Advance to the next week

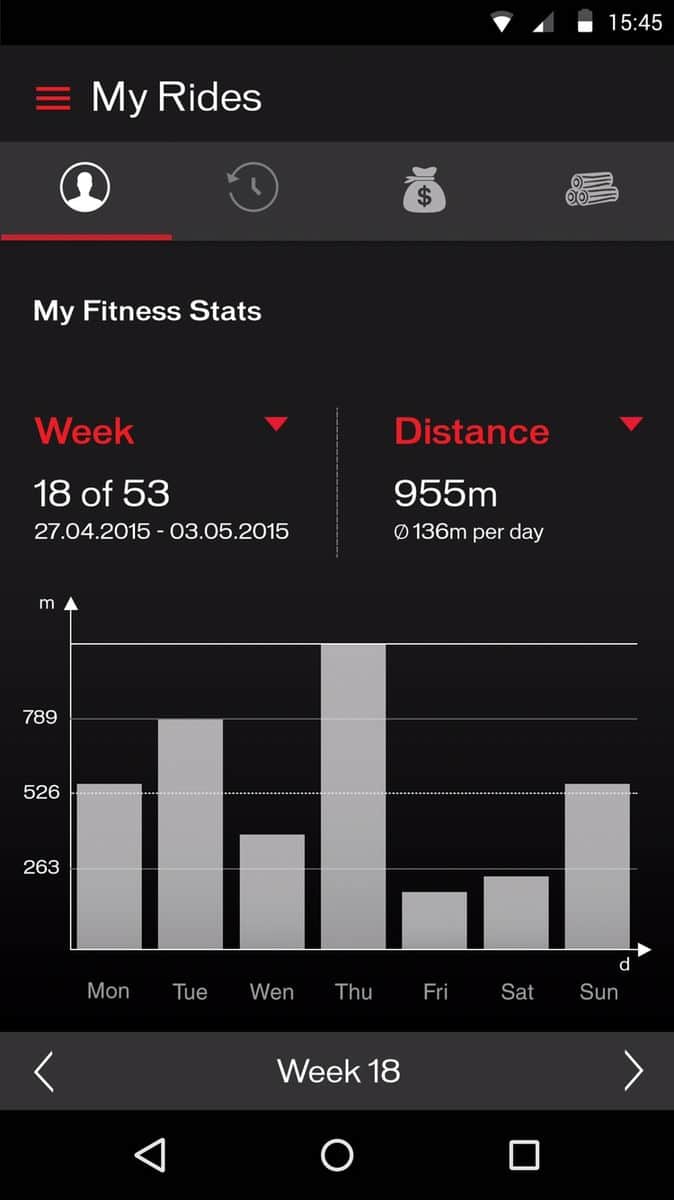(633, 1071)
